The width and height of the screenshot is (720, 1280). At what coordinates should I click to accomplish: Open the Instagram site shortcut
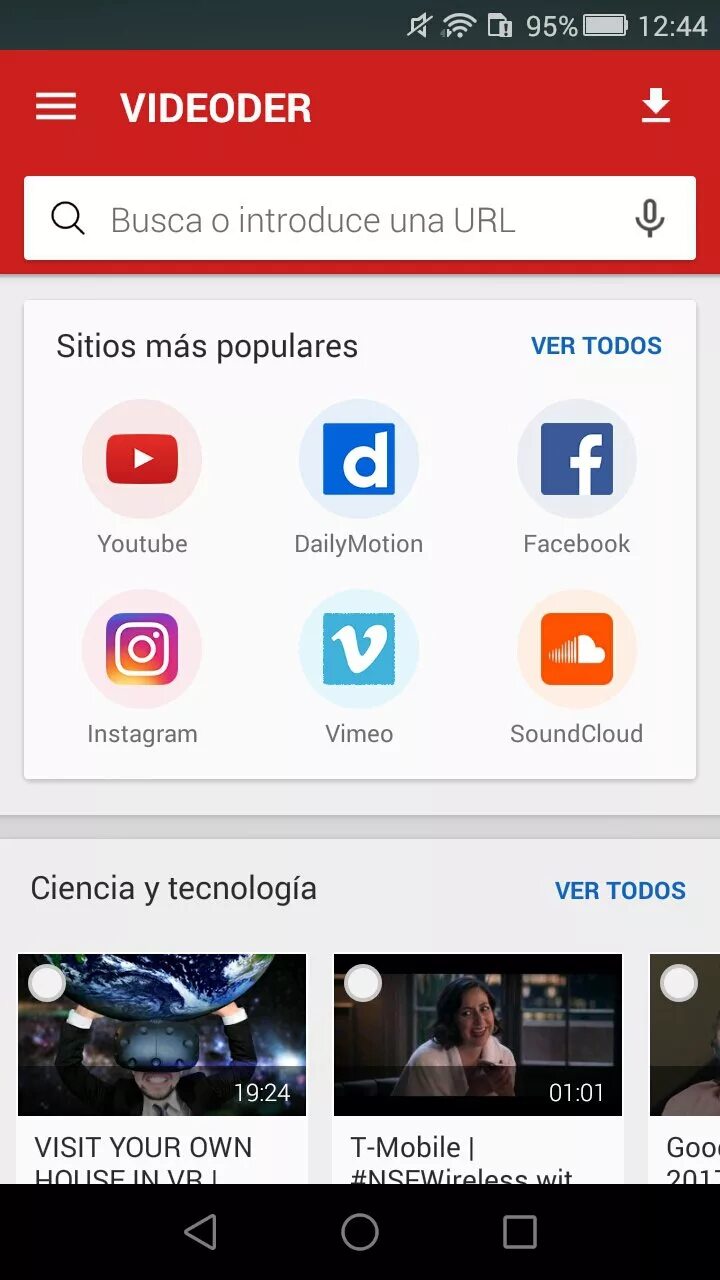[x=142, y=649]
